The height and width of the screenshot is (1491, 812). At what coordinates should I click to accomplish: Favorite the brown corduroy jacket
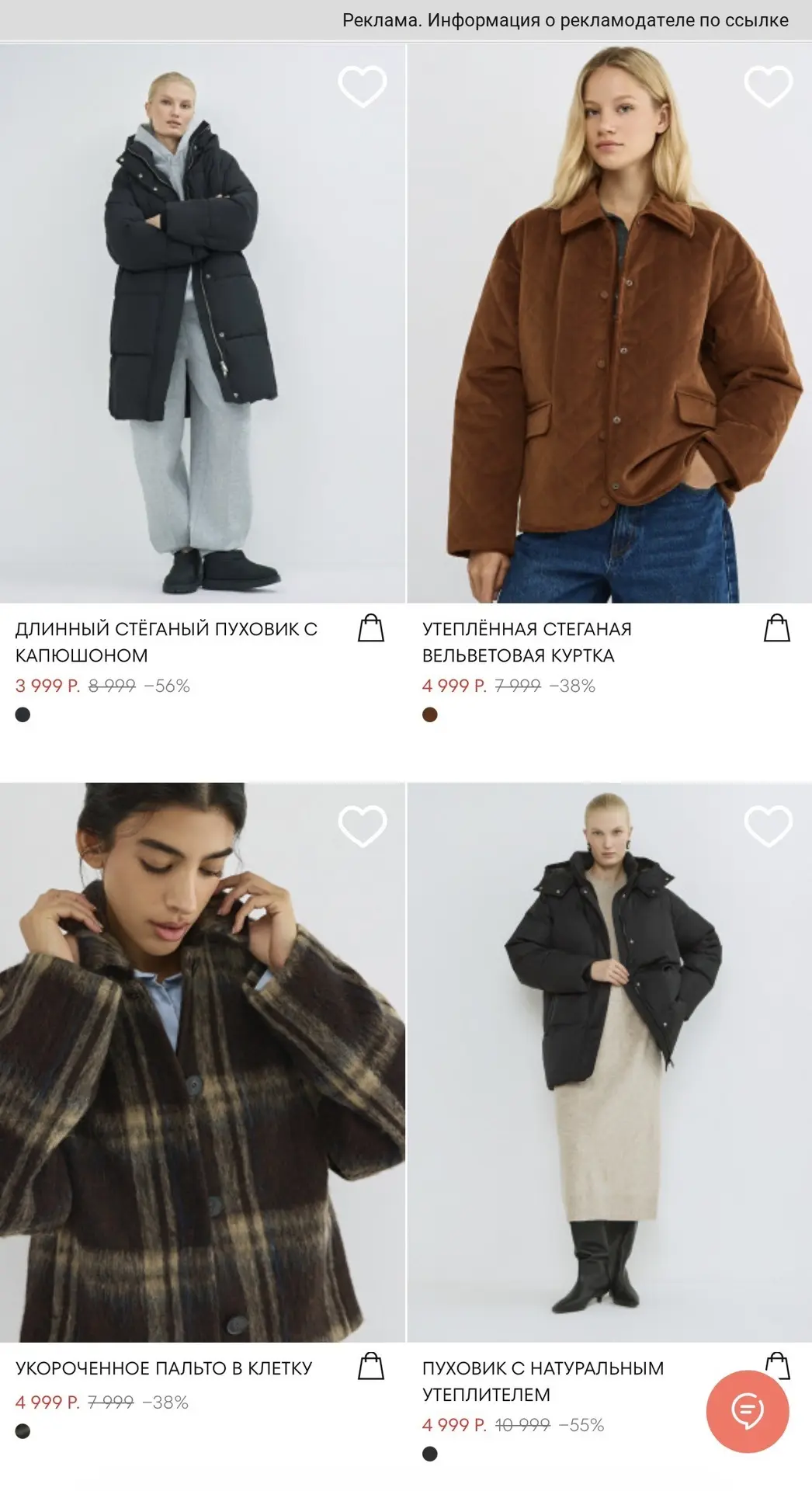click(769, 86)
